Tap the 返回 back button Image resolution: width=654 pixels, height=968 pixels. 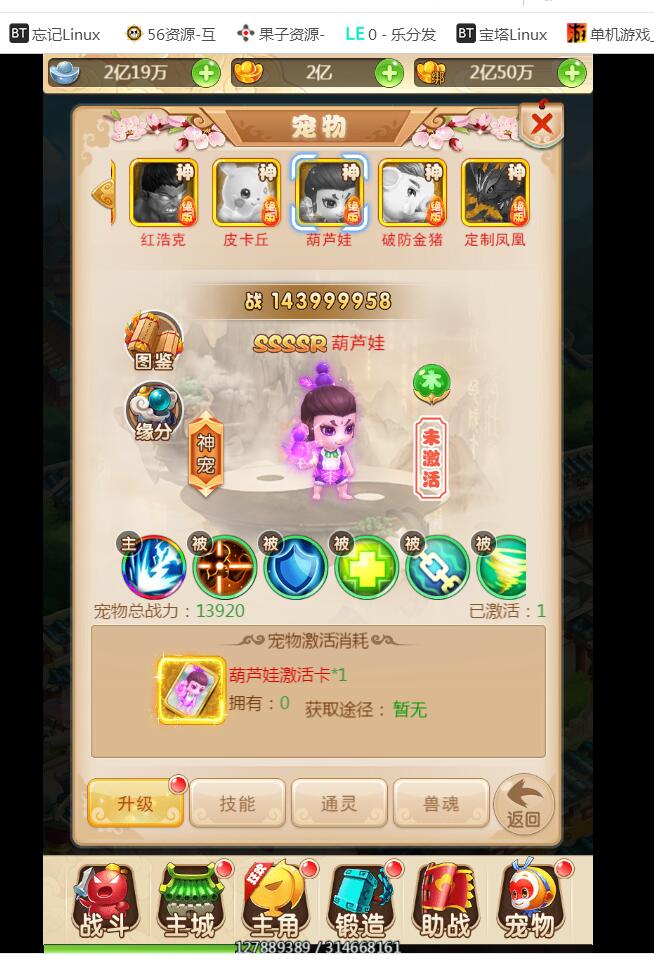[523, 804]
